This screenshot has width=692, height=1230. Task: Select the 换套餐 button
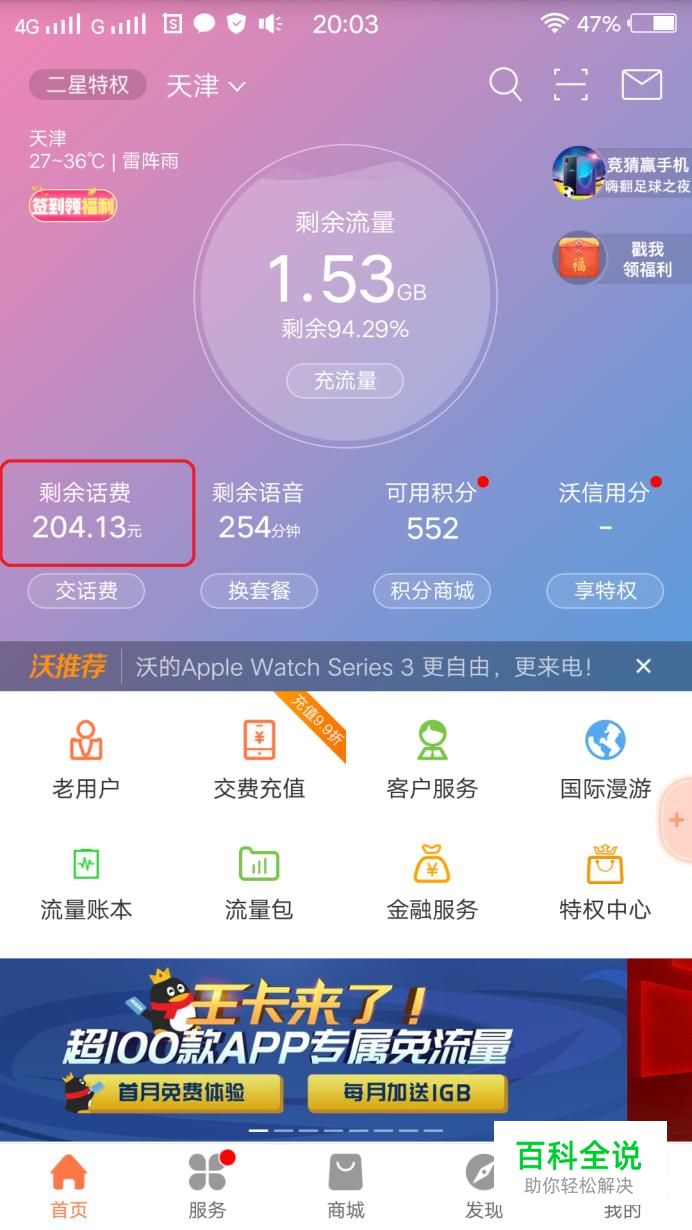click(259, 591)
